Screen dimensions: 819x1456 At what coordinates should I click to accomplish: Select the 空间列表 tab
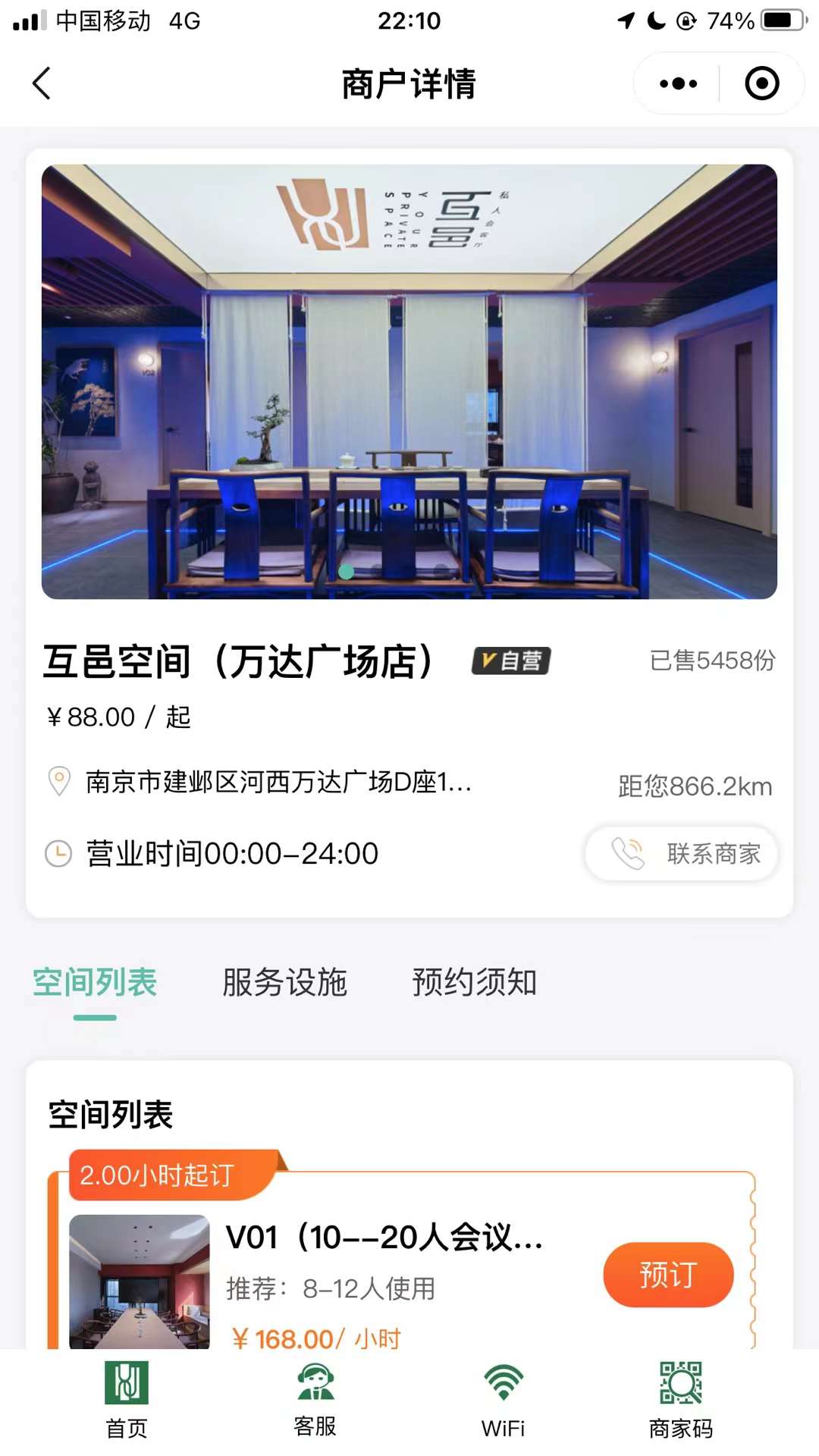point(95,983)
